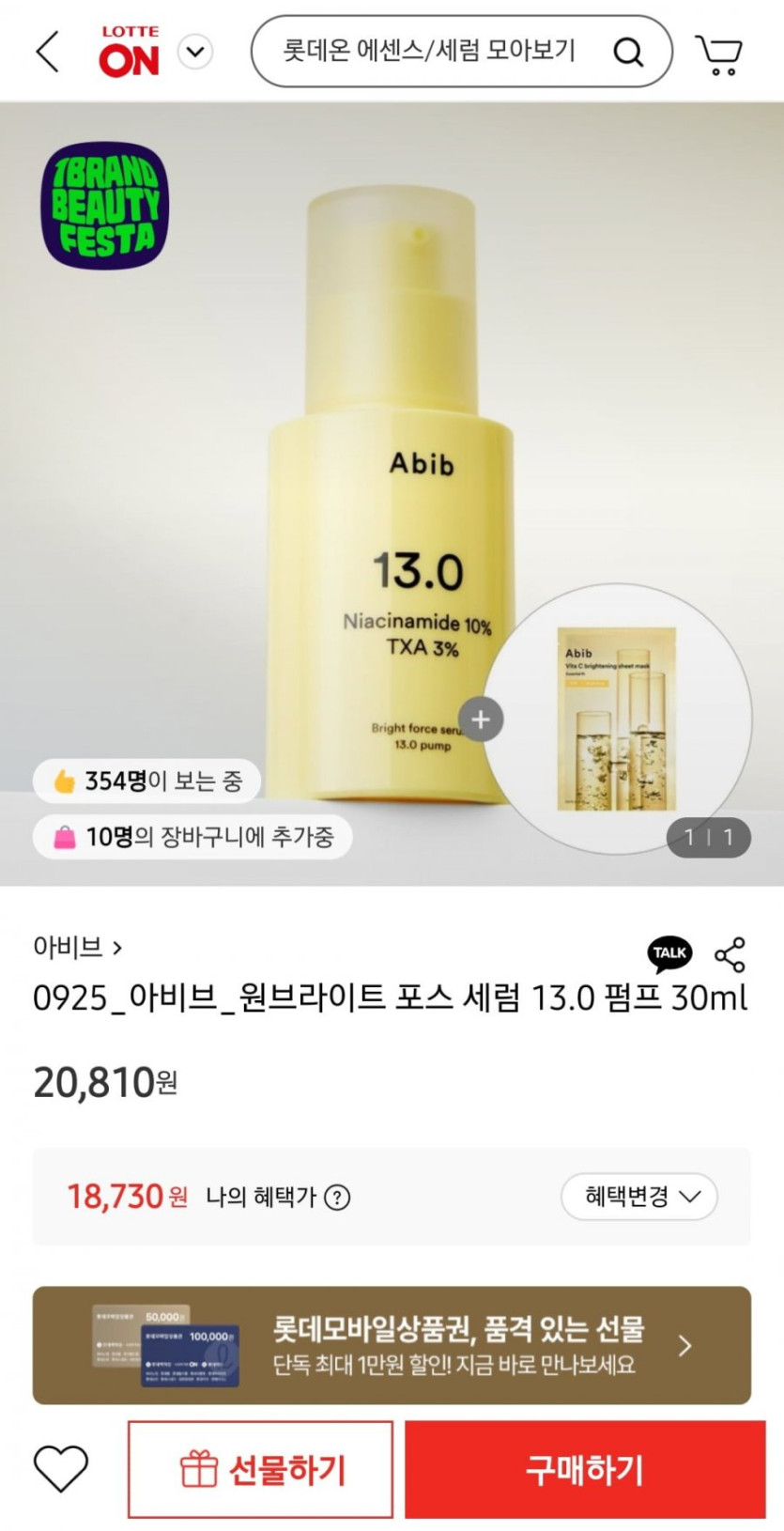Add the product to wishlist
This screenshot has height=1531, width=784.
click(x=61, y=1469)
